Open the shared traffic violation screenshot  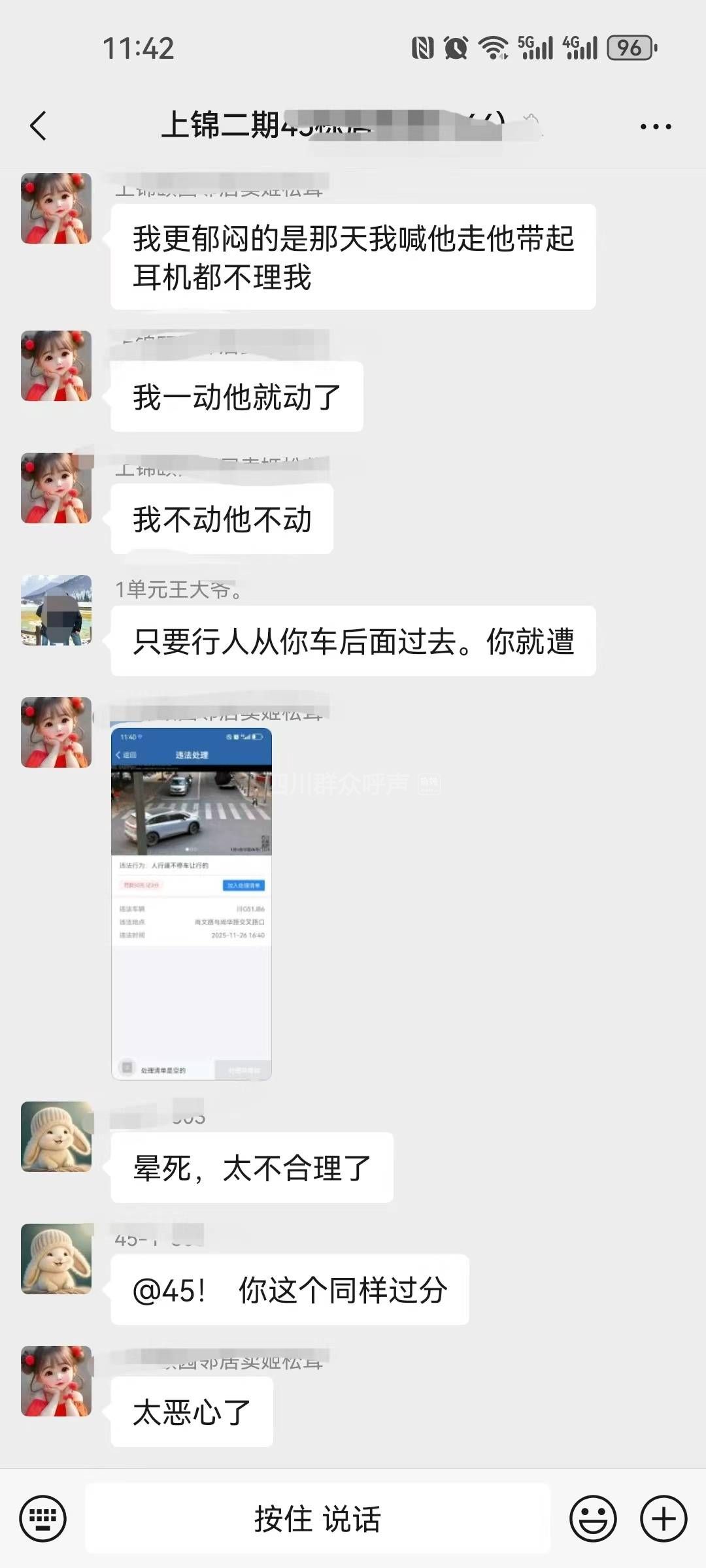coord(192,903)
